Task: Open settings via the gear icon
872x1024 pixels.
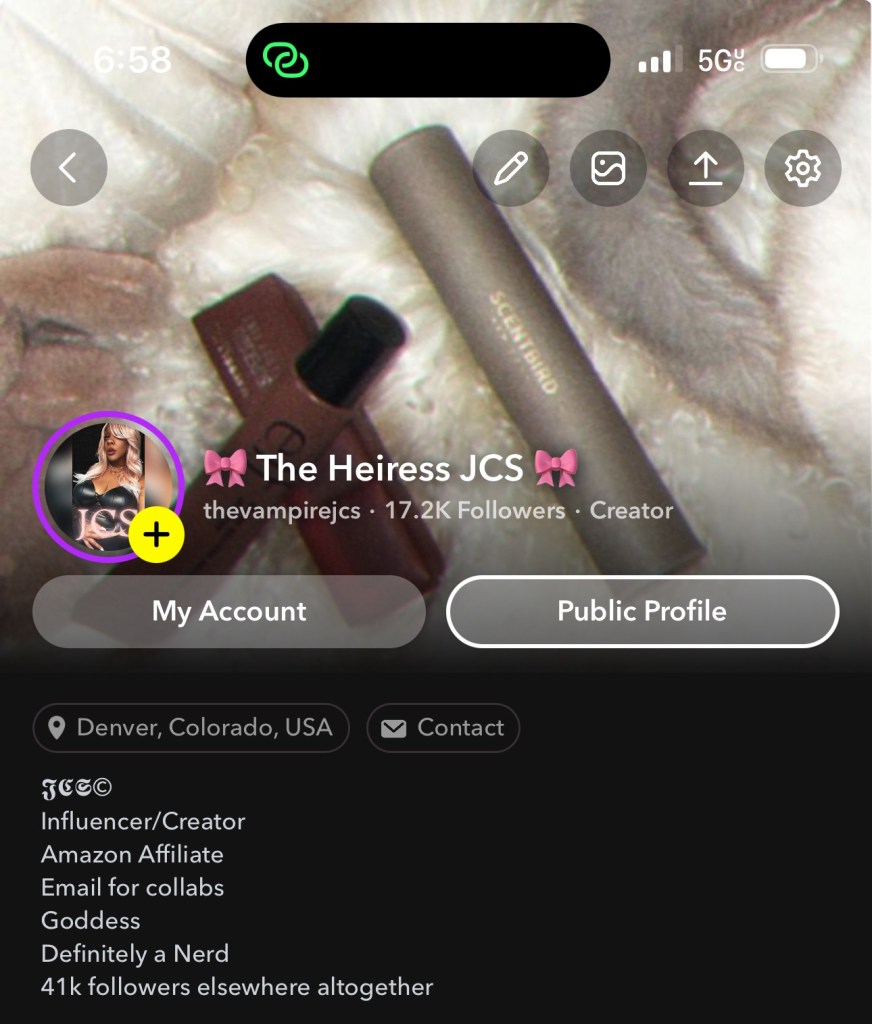Action: coord(802,168)
